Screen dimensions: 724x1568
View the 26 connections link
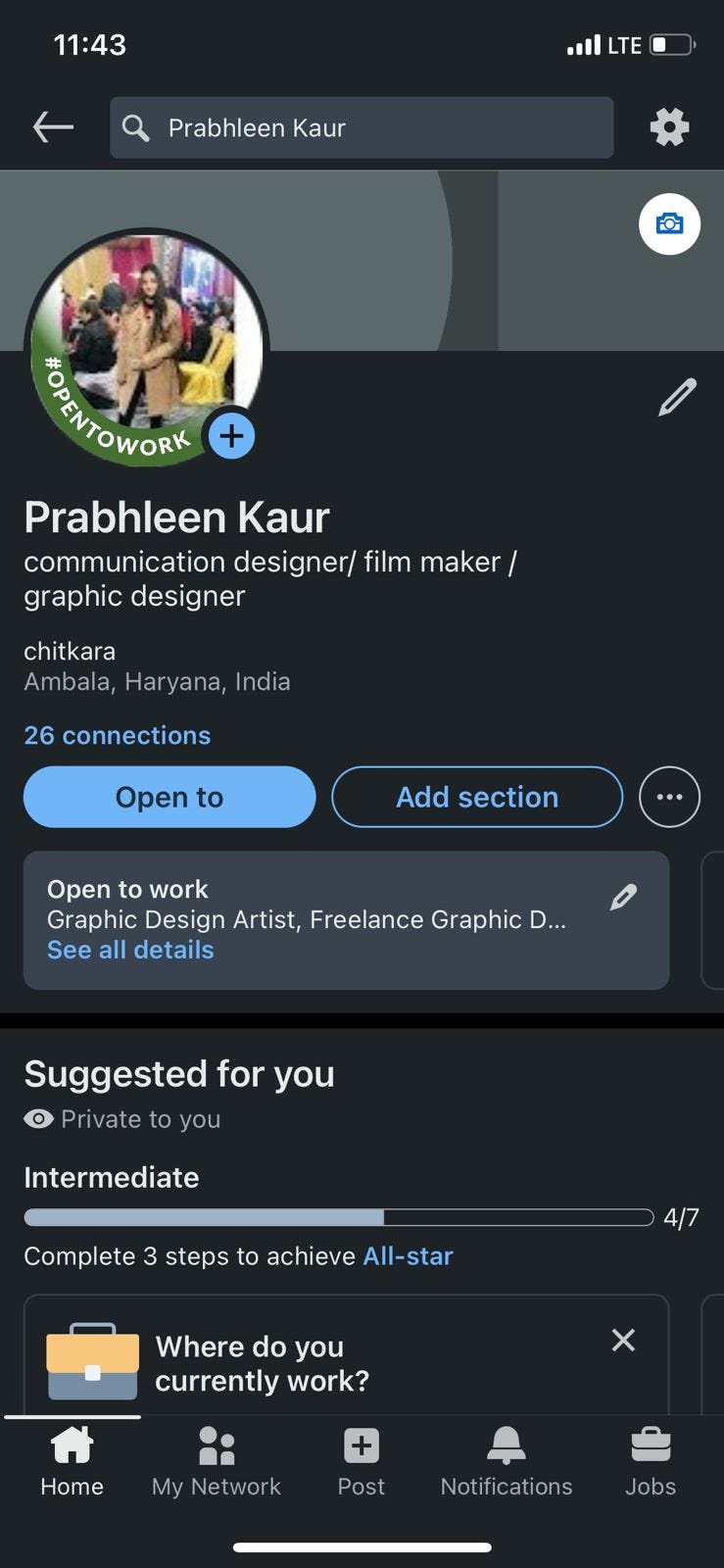(117, 735)
